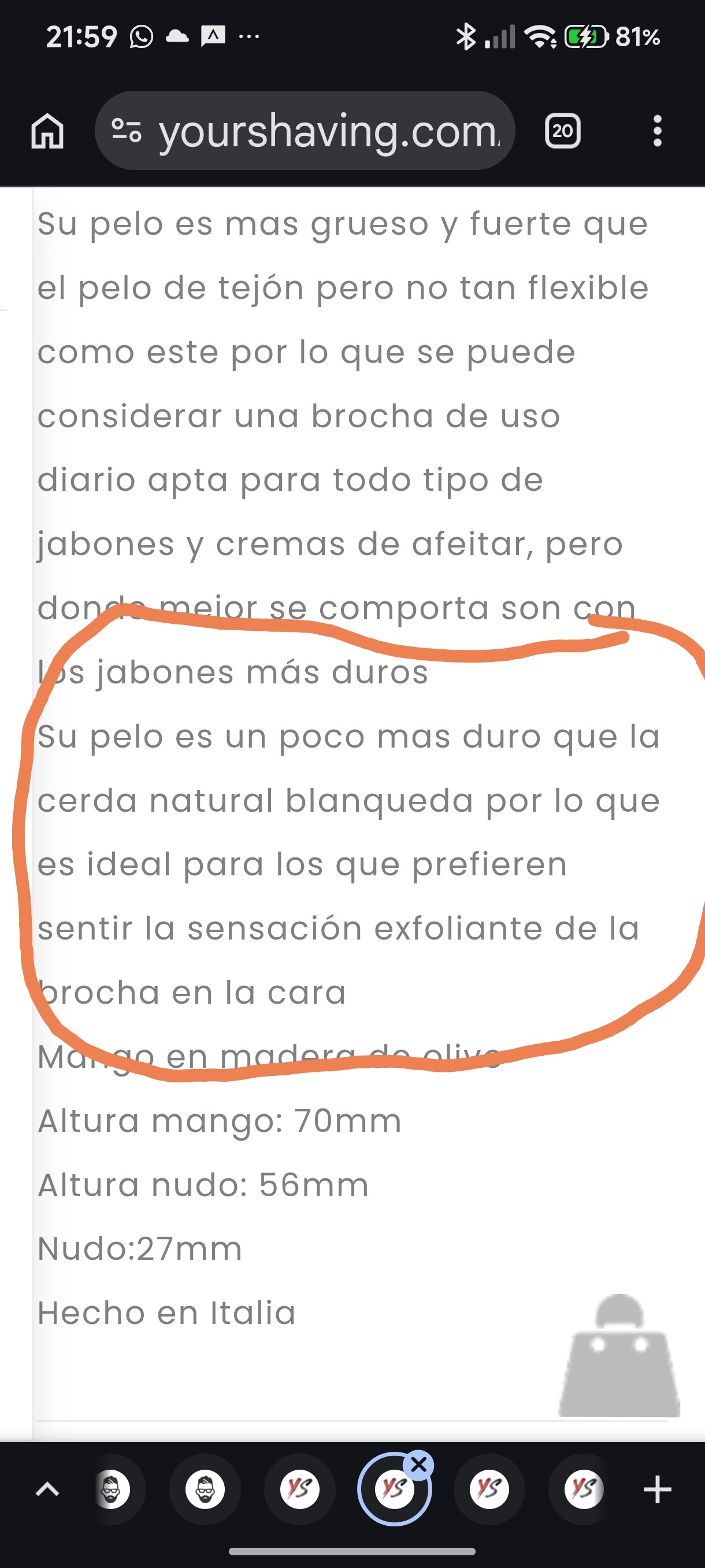View site information icon in address bar
The width and height of the screenshot is (705, 1568).
127,130
